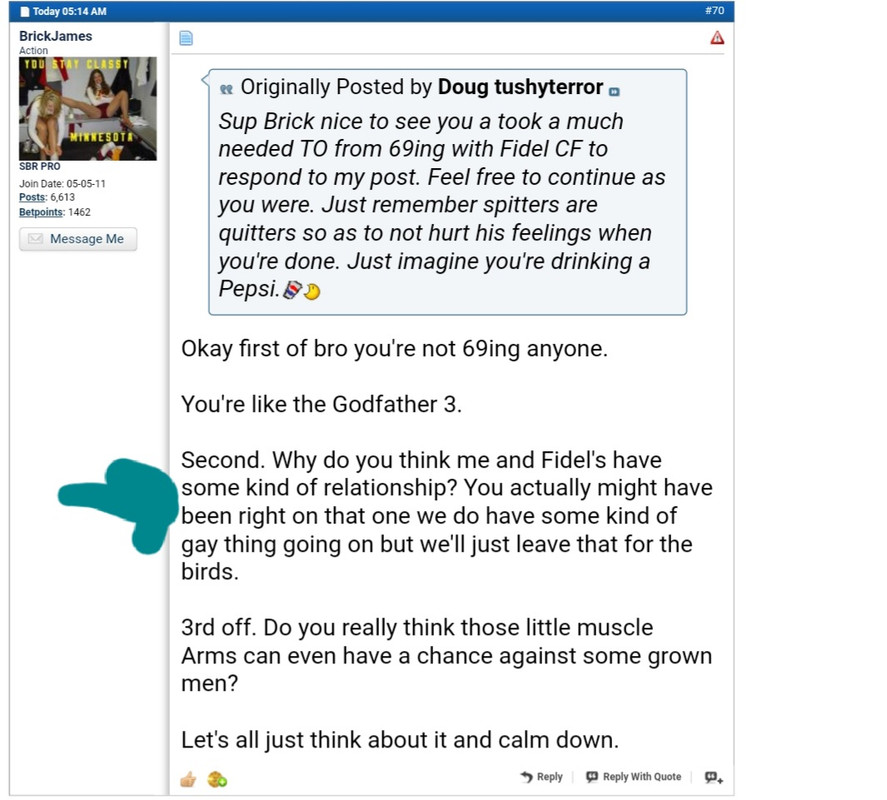Jump to Doug tushyterror's original quoted post
Screen dimensions: 887x800
coord(614,91)
